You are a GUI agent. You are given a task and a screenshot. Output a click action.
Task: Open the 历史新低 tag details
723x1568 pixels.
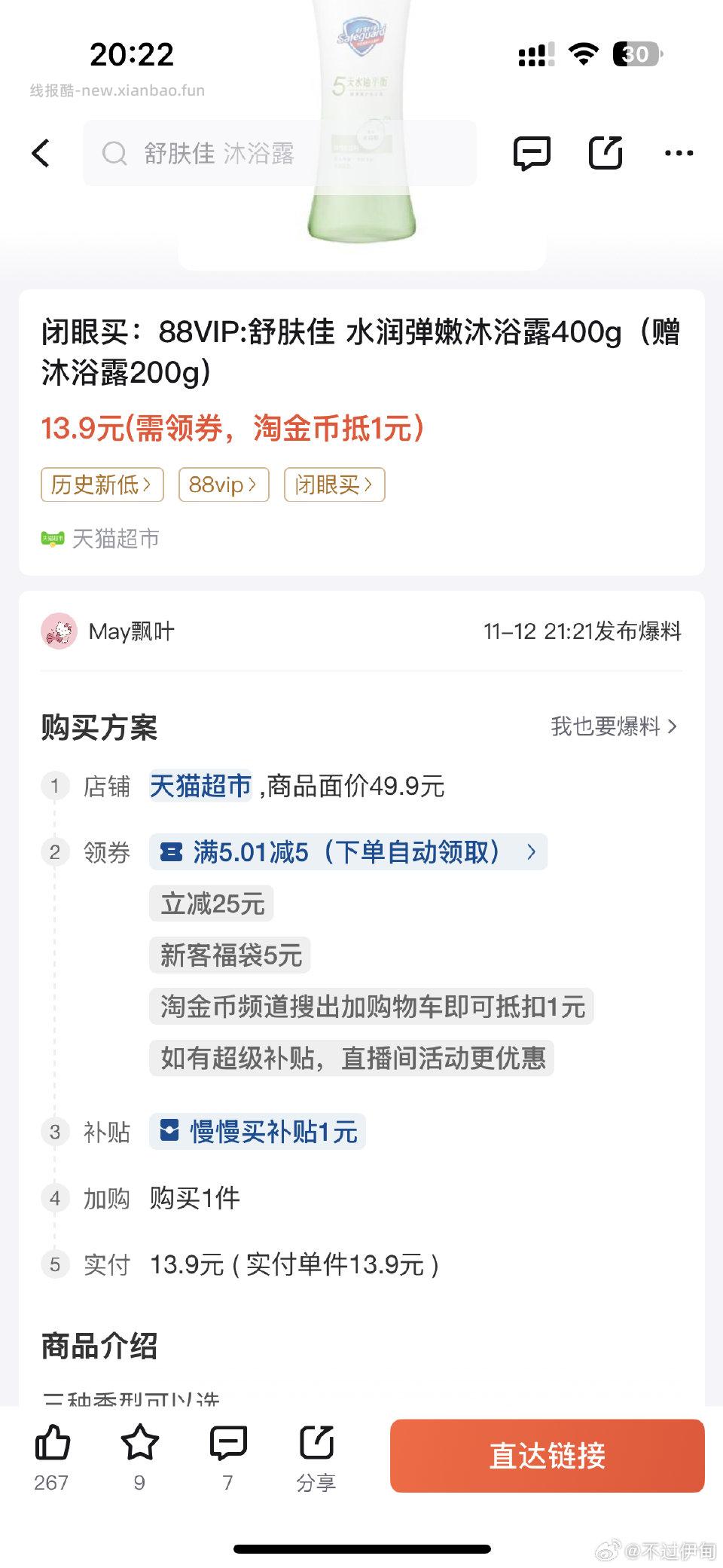coord(102,484)
